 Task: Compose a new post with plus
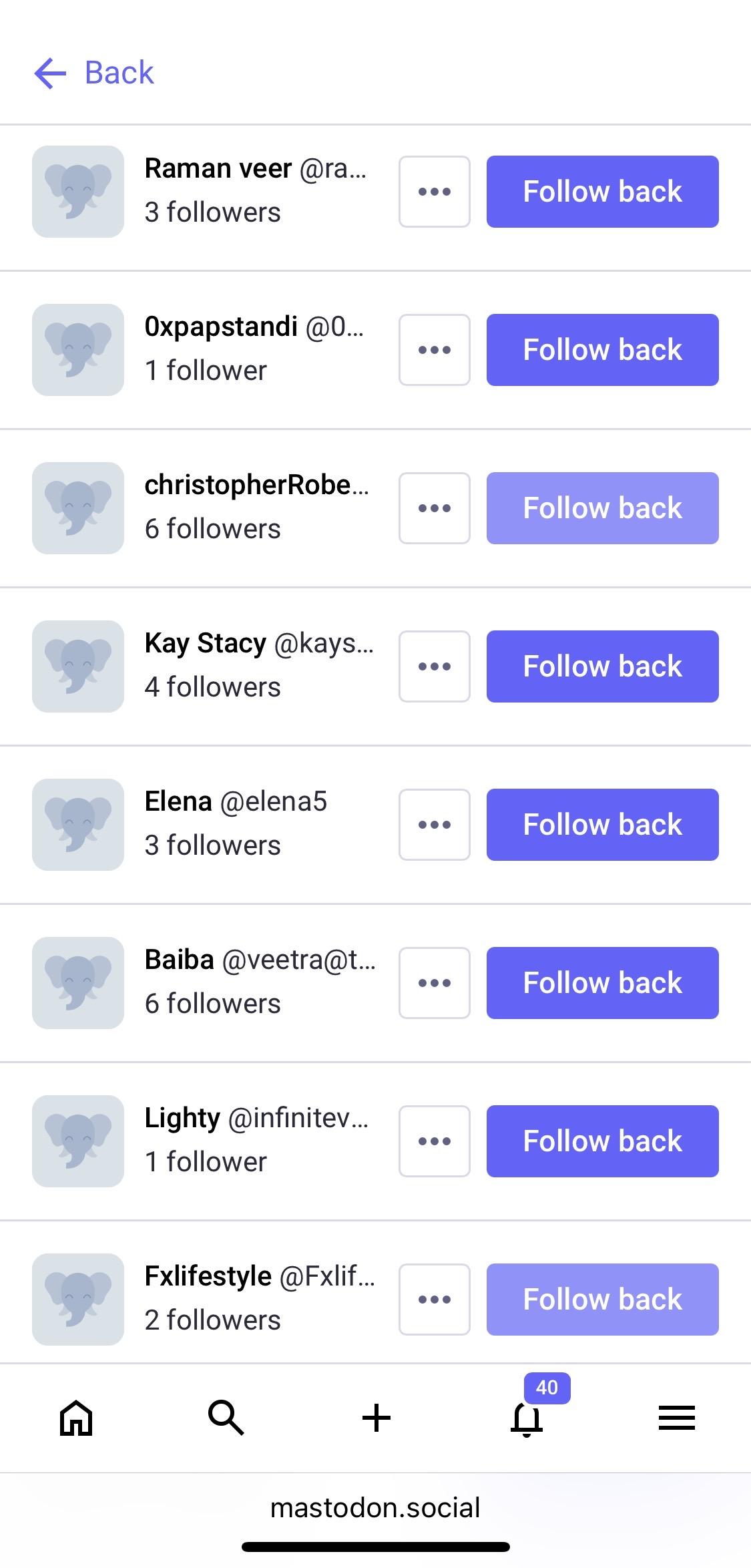pos(376,1417)
